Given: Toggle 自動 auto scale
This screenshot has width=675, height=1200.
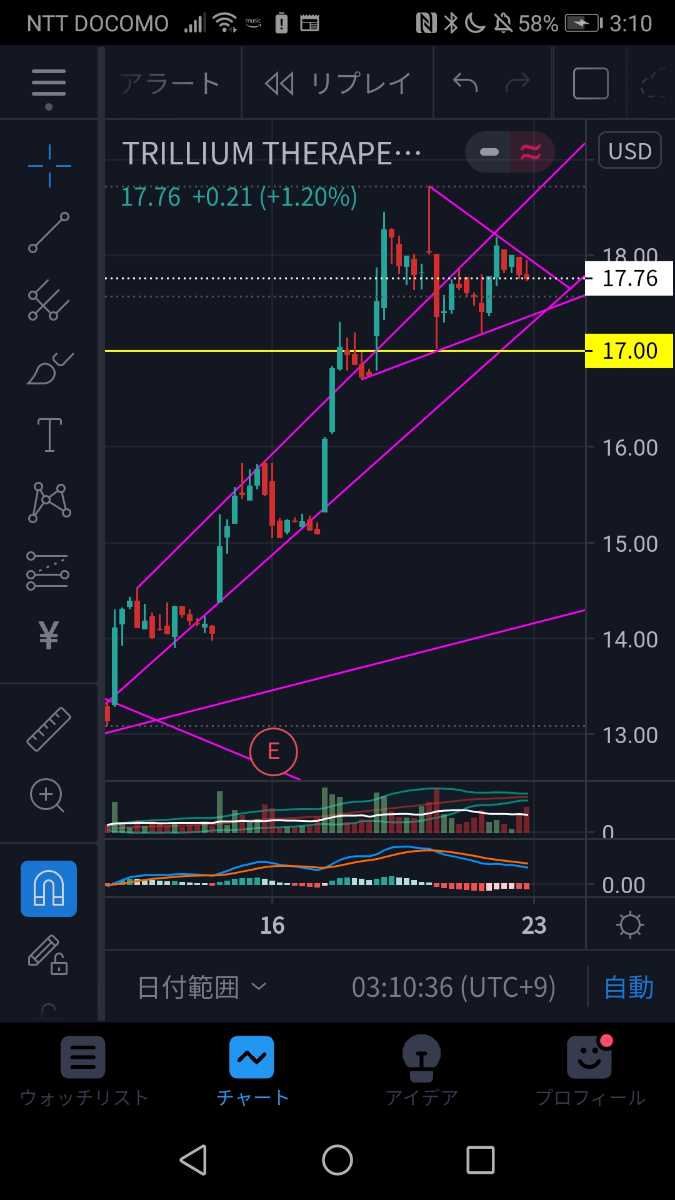Looking at the screenshot, I should click(629, 988).
